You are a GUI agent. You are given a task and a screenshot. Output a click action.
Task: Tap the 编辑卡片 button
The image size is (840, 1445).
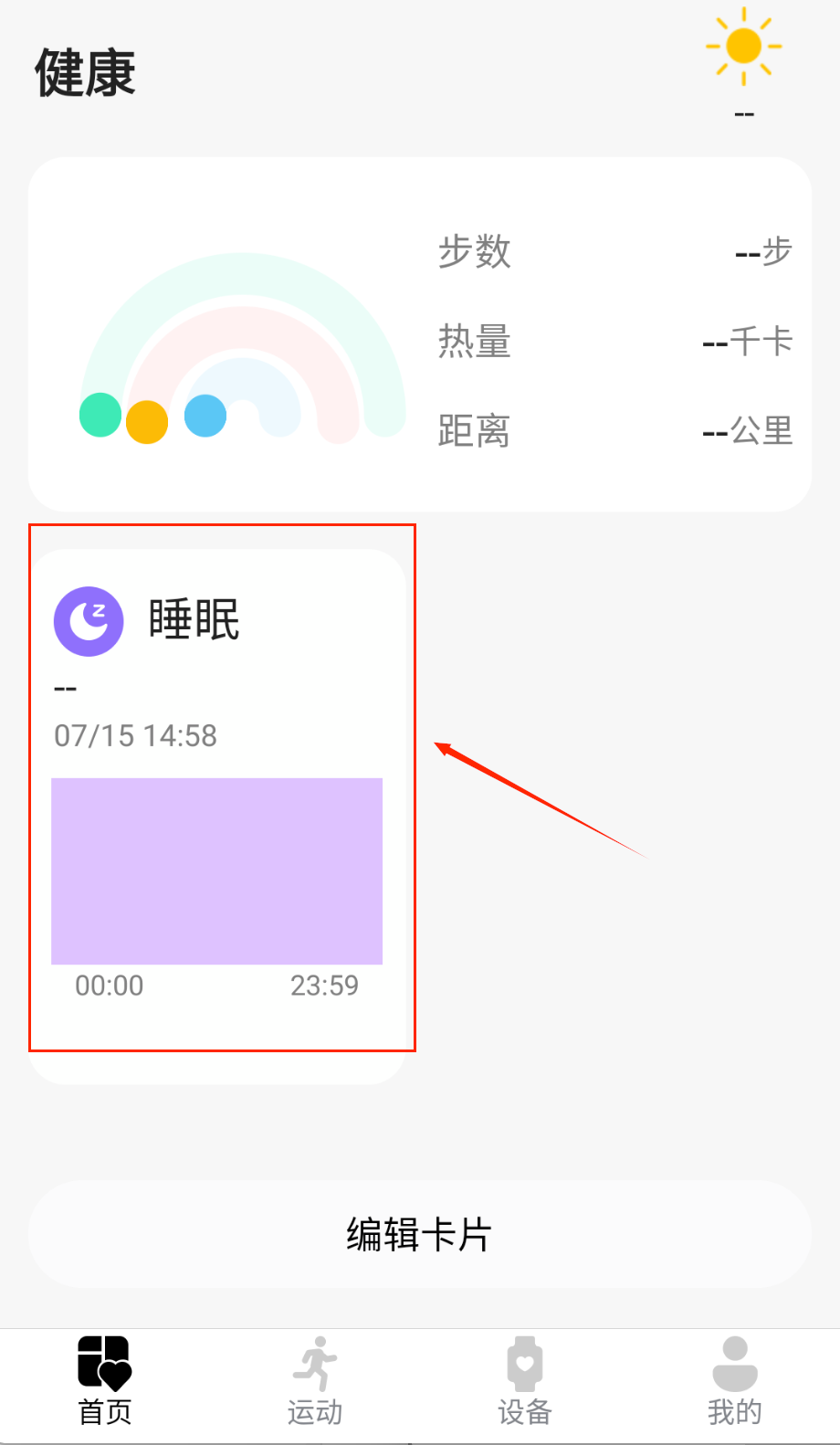click(419, 1234)
